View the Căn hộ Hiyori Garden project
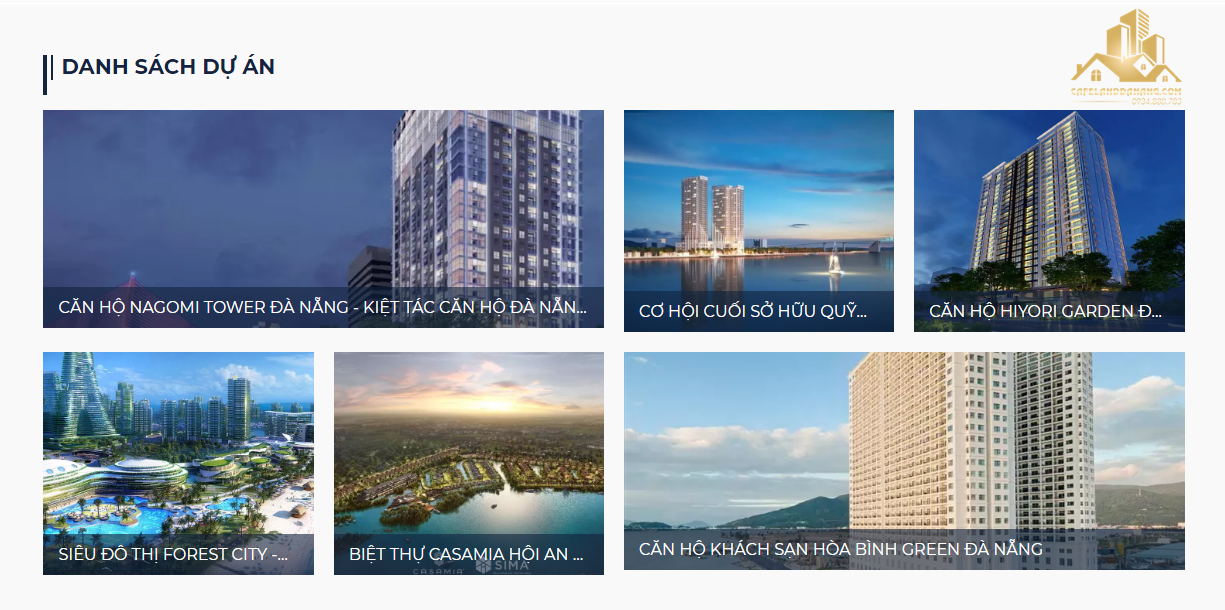1225x610 pixels. click(x=1048, y=220)
